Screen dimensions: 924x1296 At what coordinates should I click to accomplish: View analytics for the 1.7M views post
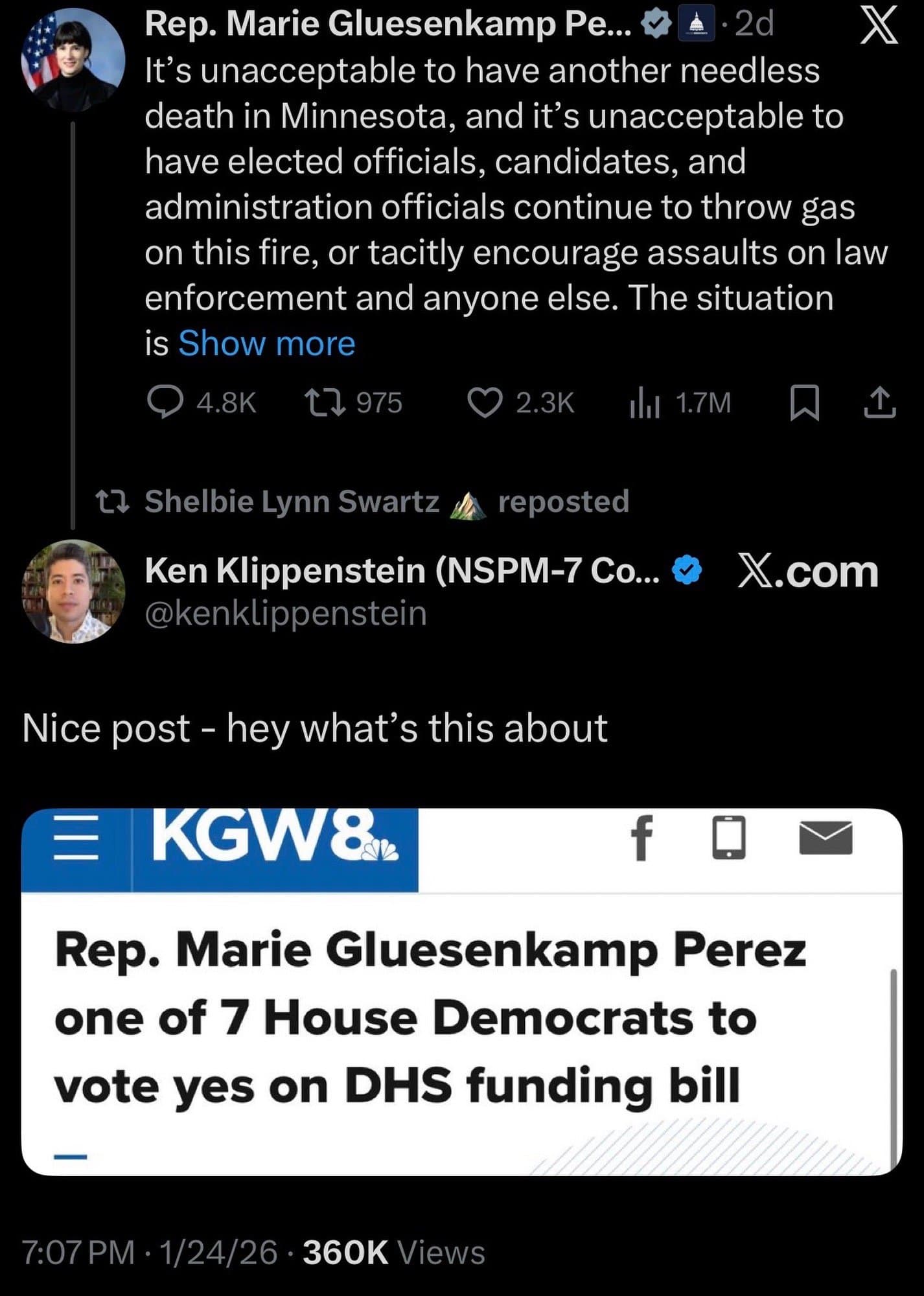point(645,402)
